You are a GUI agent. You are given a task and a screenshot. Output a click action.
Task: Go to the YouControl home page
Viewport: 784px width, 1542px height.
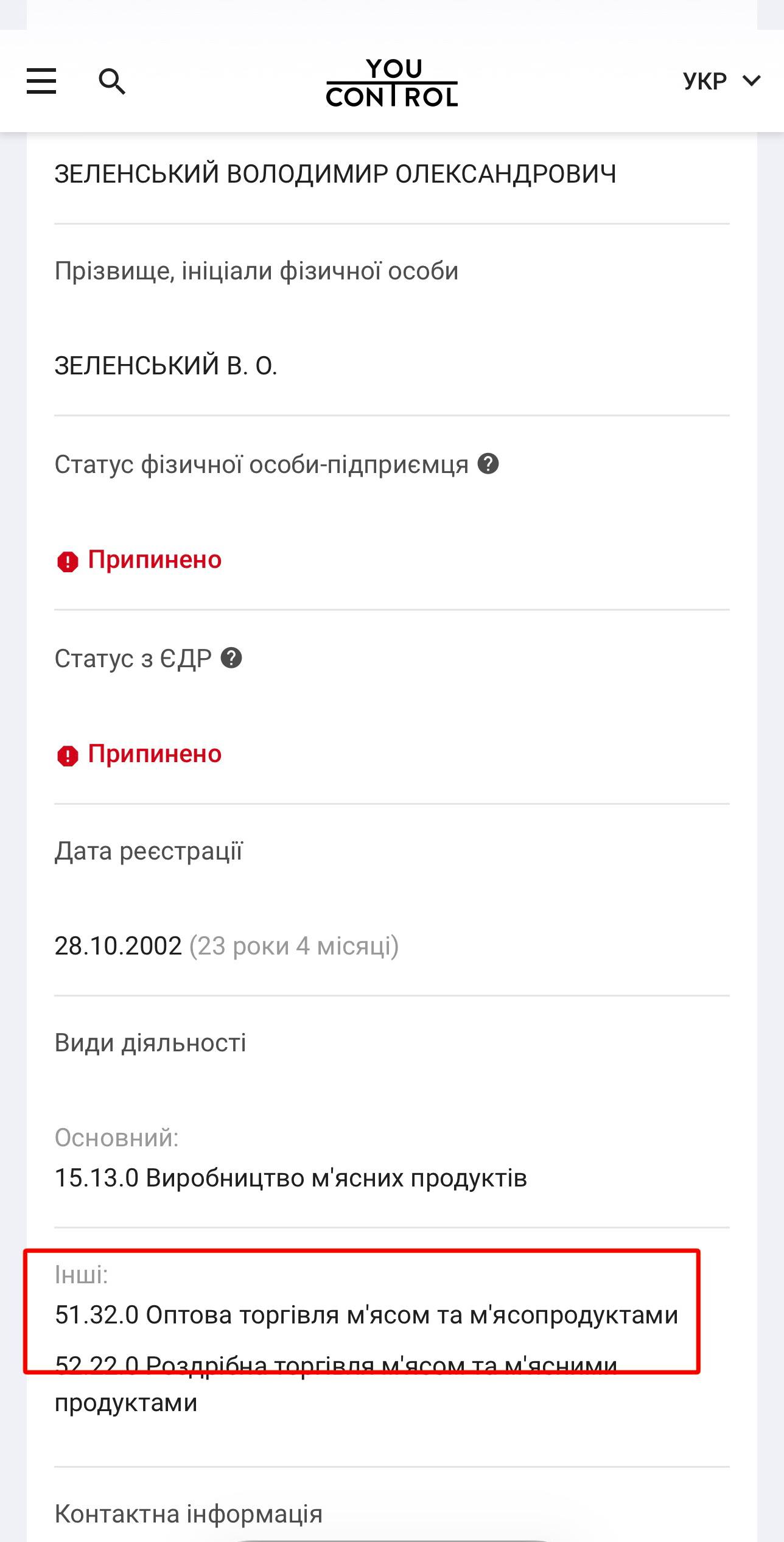click(392, 83)
